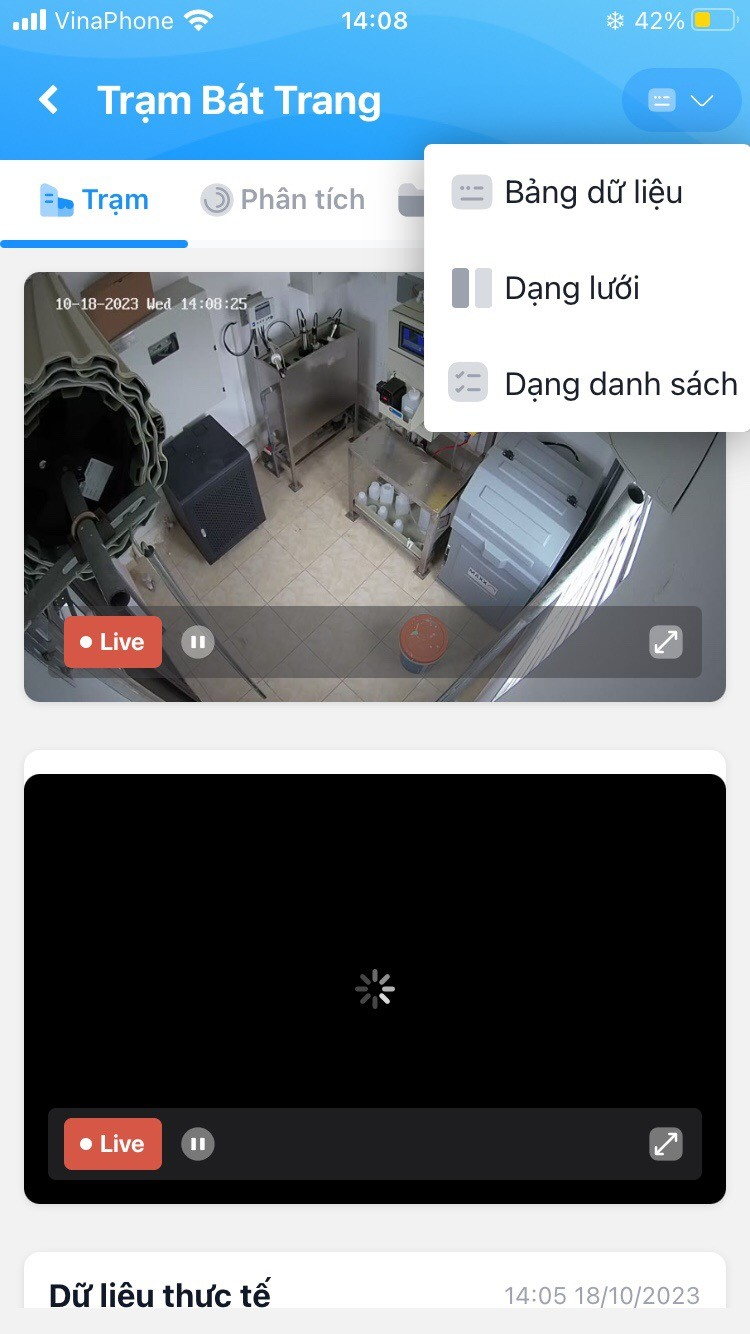Choose Dạng lưới layout
Image resolution: width=750 pixels, height=1334 pixels.
click(x=587, y=288)
